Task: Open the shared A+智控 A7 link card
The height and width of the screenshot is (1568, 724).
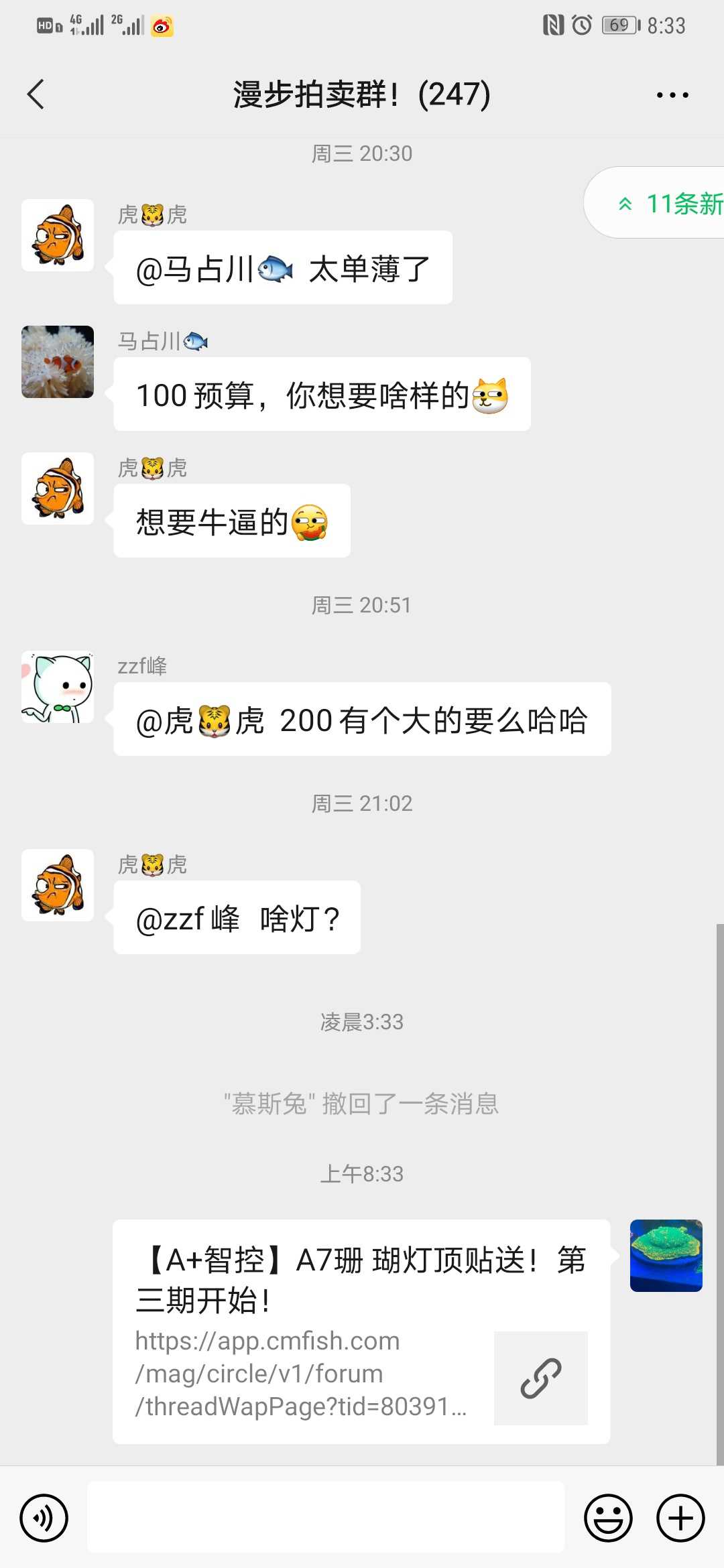Action: (361, 1331)
